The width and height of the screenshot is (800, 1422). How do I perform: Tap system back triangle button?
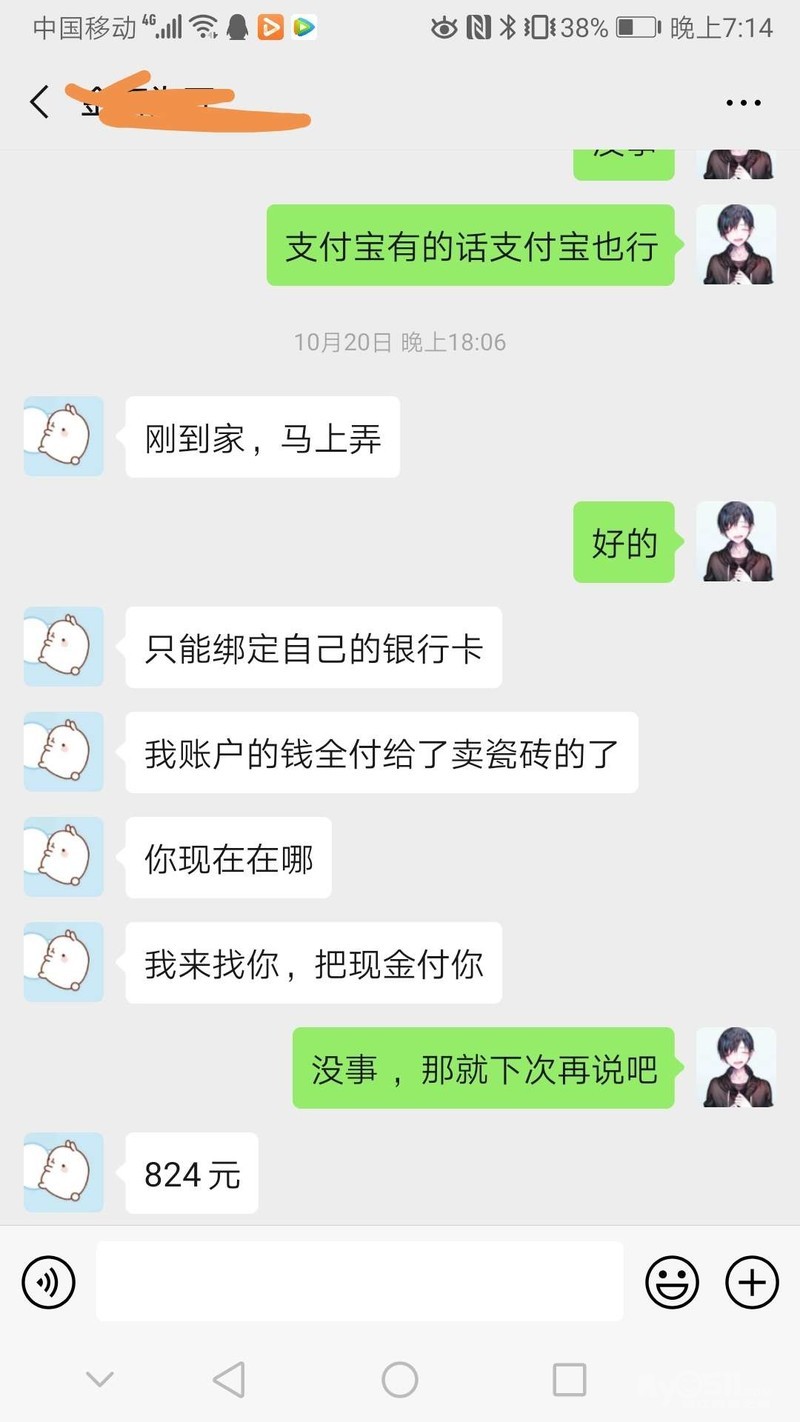pos(229,1380)
